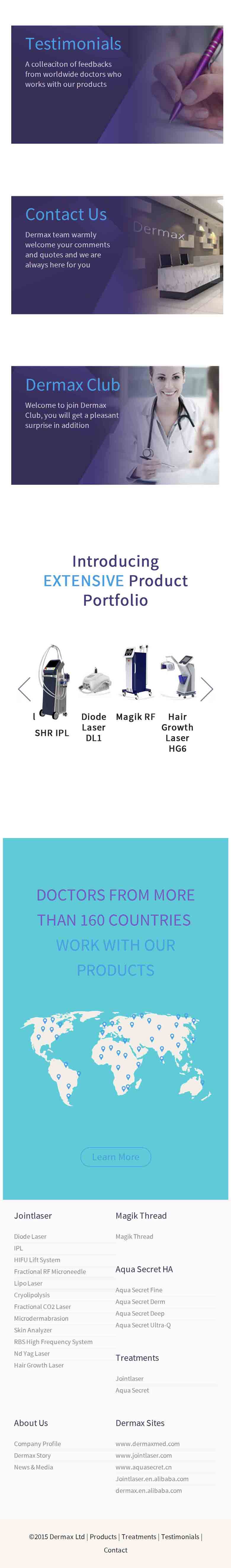View Aqua Secret Deep product
The image size is (231, 1568).
139,1313
